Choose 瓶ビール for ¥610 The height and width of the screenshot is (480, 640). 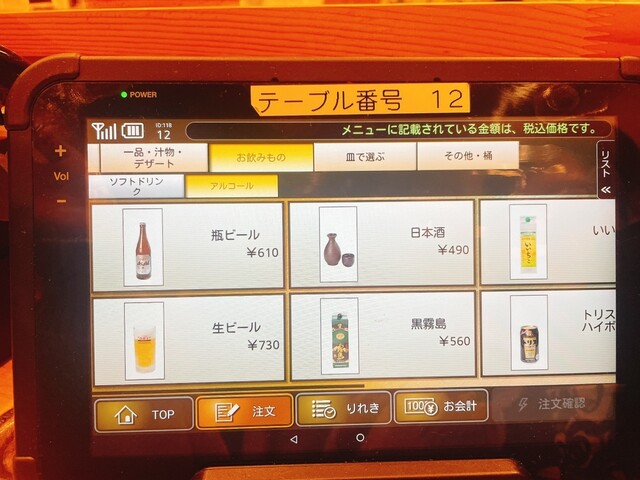[x=188, y=246]
